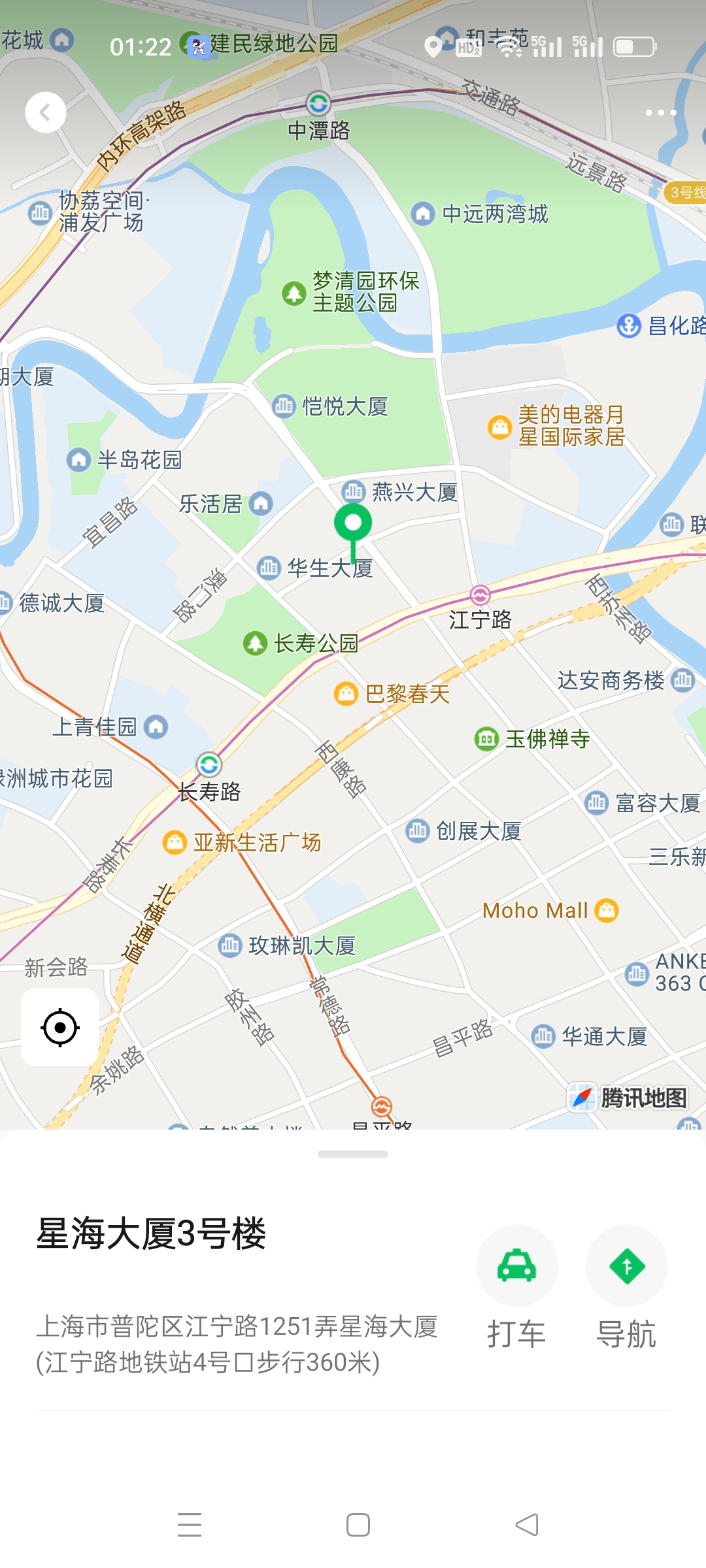Open the 梦清园环保主题公园 park marker

click(x=294, y=293)
